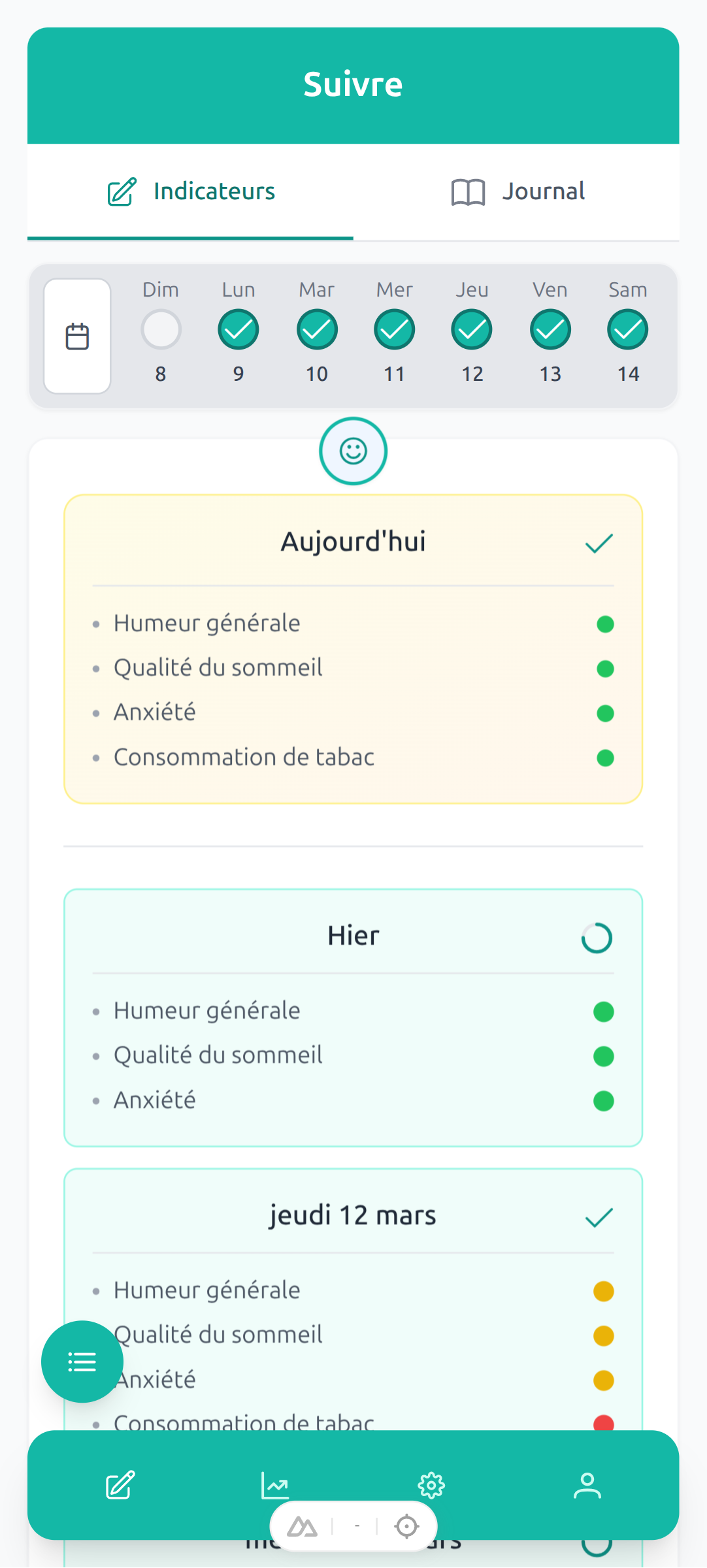The height and width of the screenshot is (1568, 707).
Task: Tap the target icon in the floating pill
Action: [x=406, y=1526]
